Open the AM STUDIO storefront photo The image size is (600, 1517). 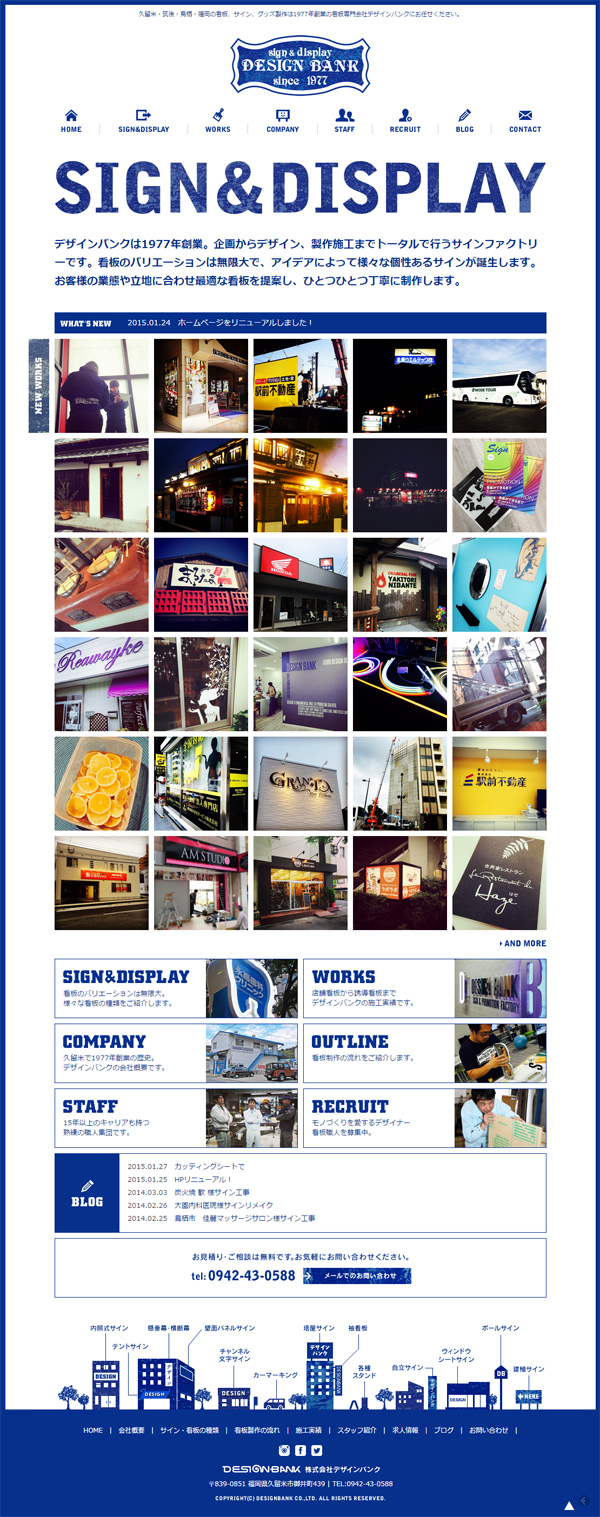[x=200, y=883]
